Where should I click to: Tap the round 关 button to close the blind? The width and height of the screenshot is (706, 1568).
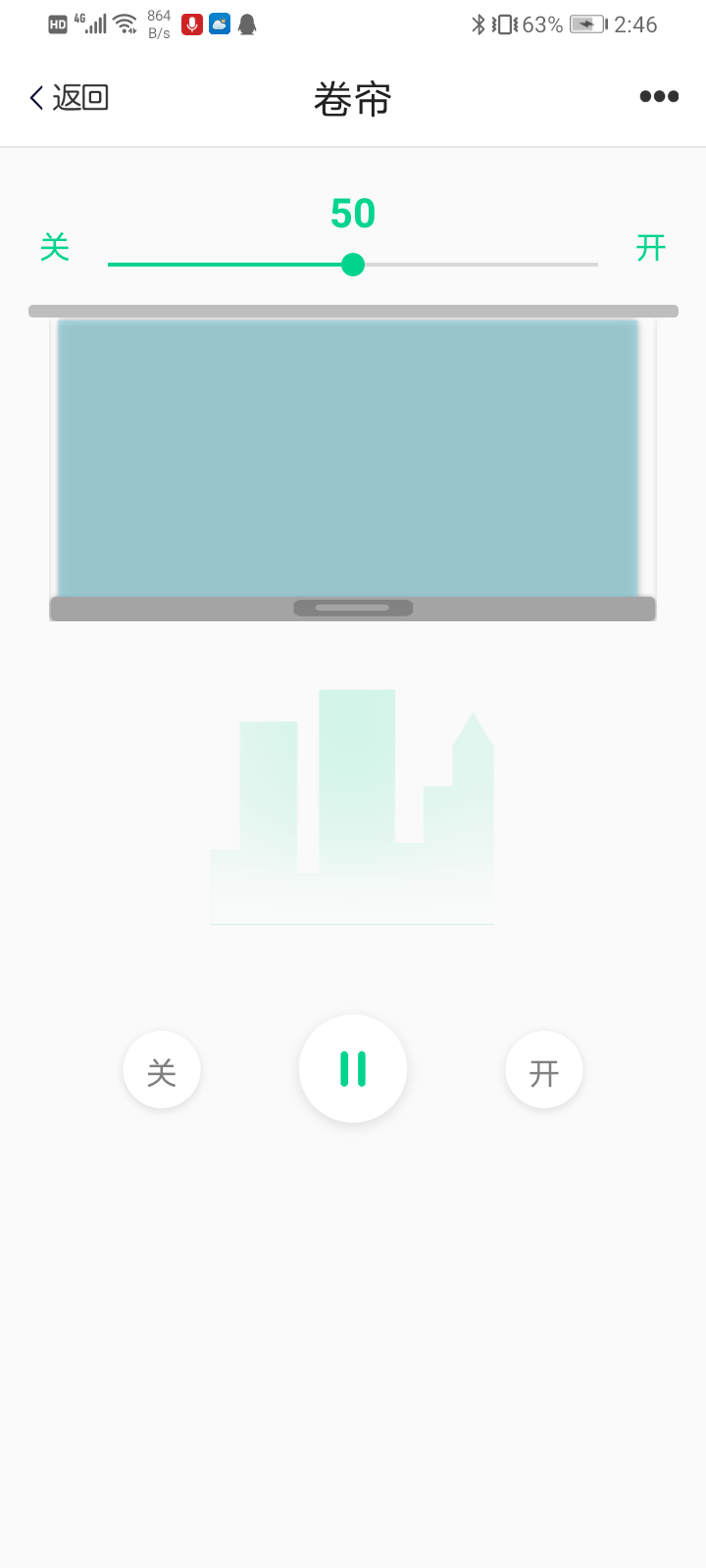coord(162,1070)
